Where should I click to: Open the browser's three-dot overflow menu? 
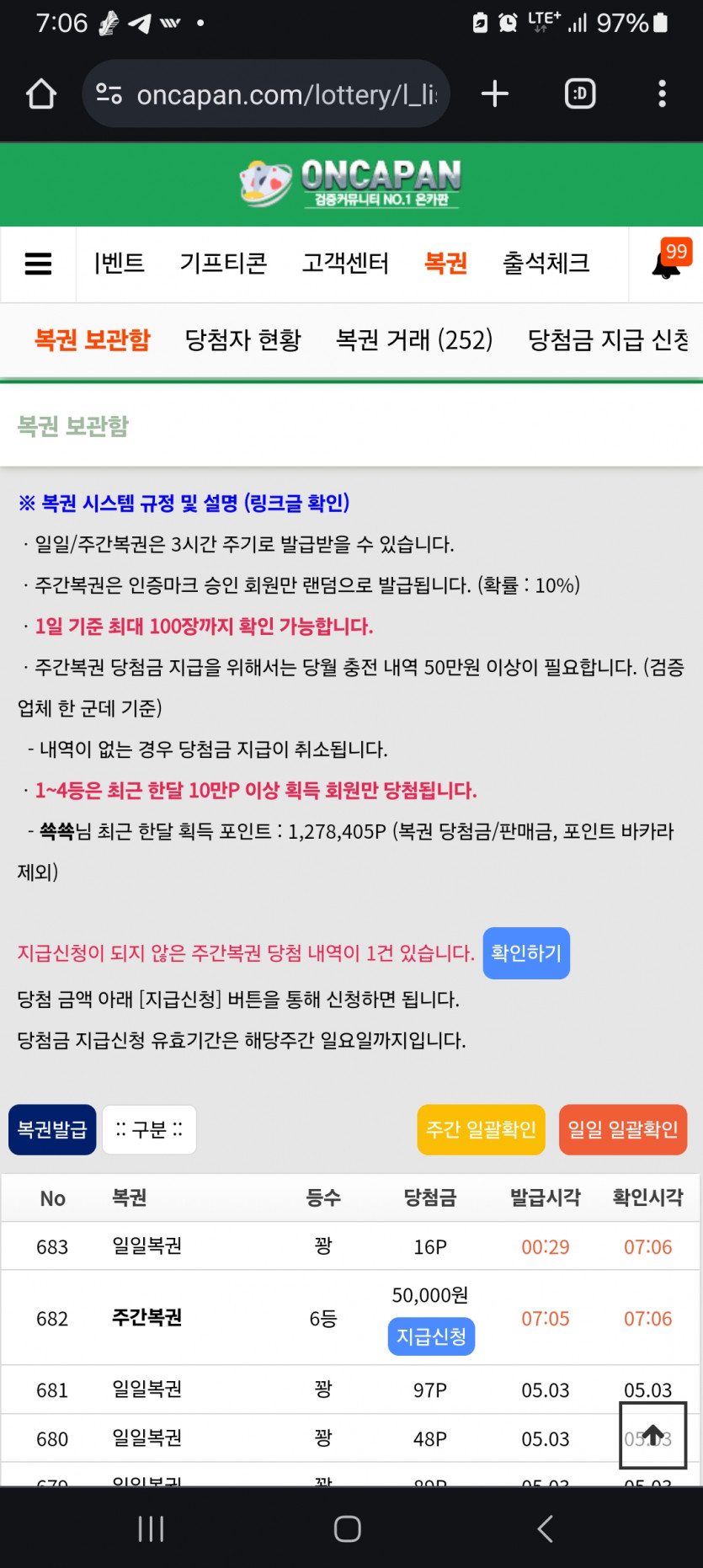coord(662,93)
